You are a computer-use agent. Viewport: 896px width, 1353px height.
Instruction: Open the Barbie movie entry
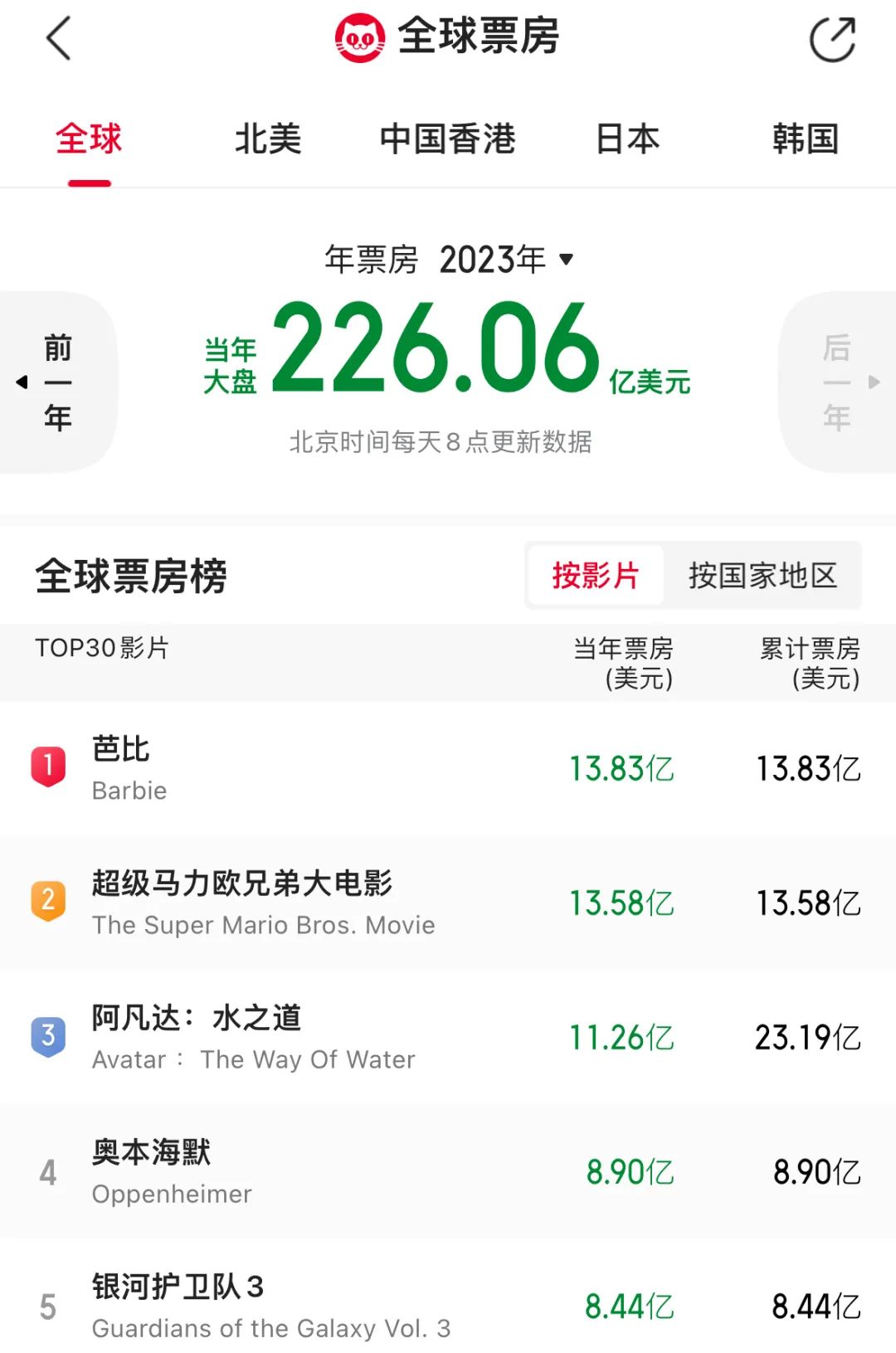[x=332, y=767]
